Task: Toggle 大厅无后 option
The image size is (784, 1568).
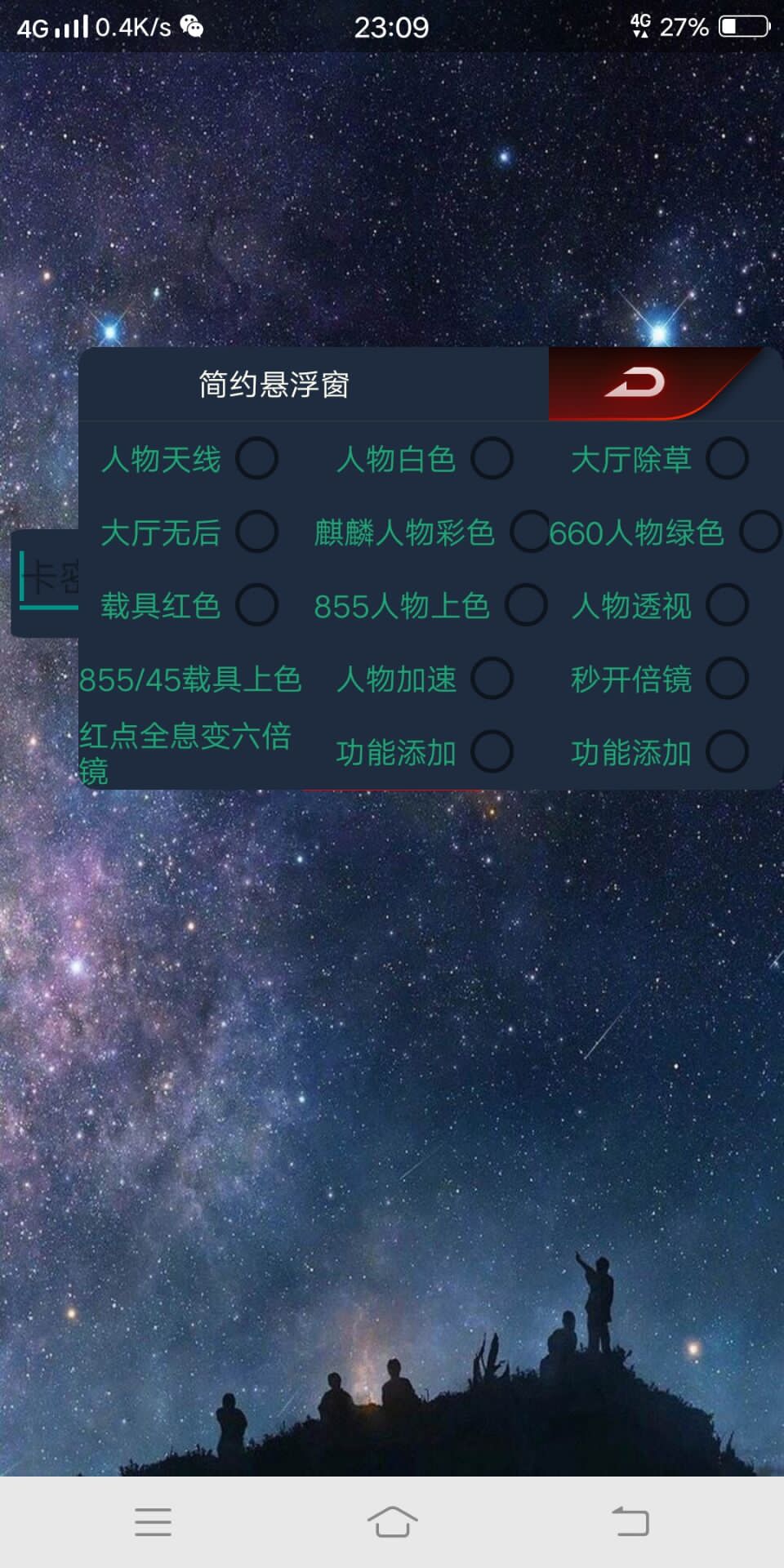Action: pos(256,532)
